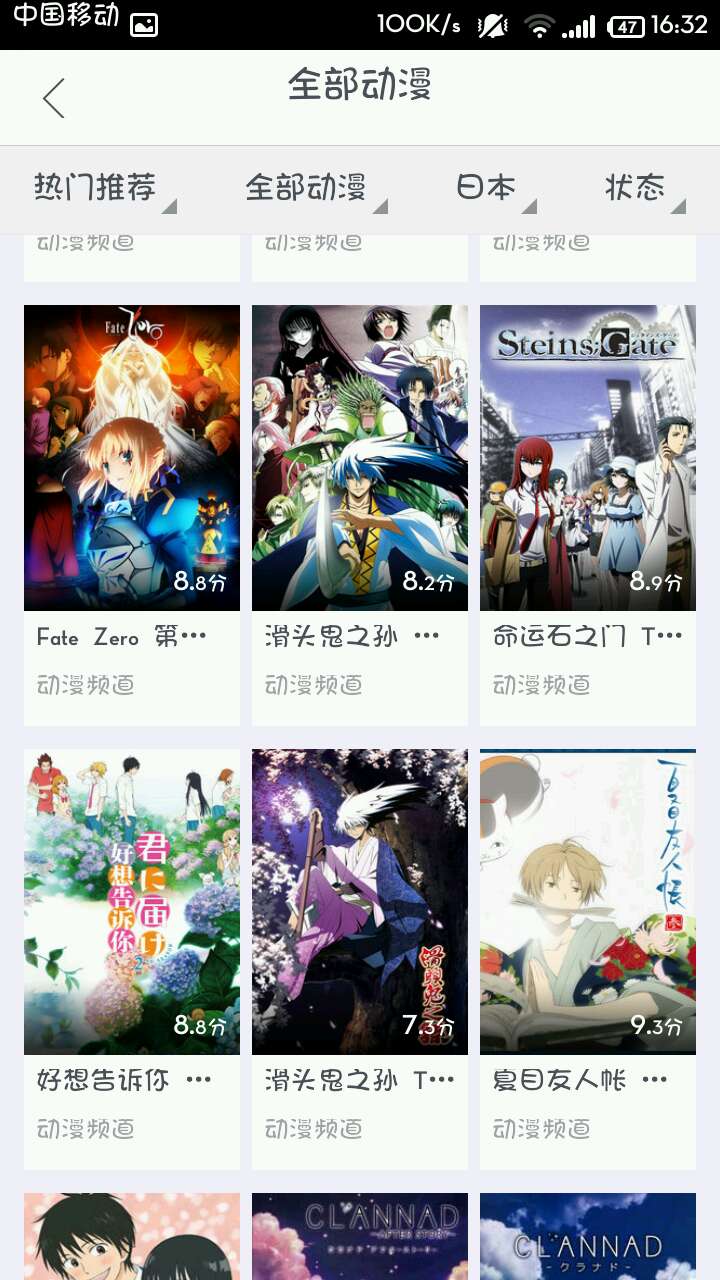Open the 全部动漫 category dropdown

click(315, 188)
